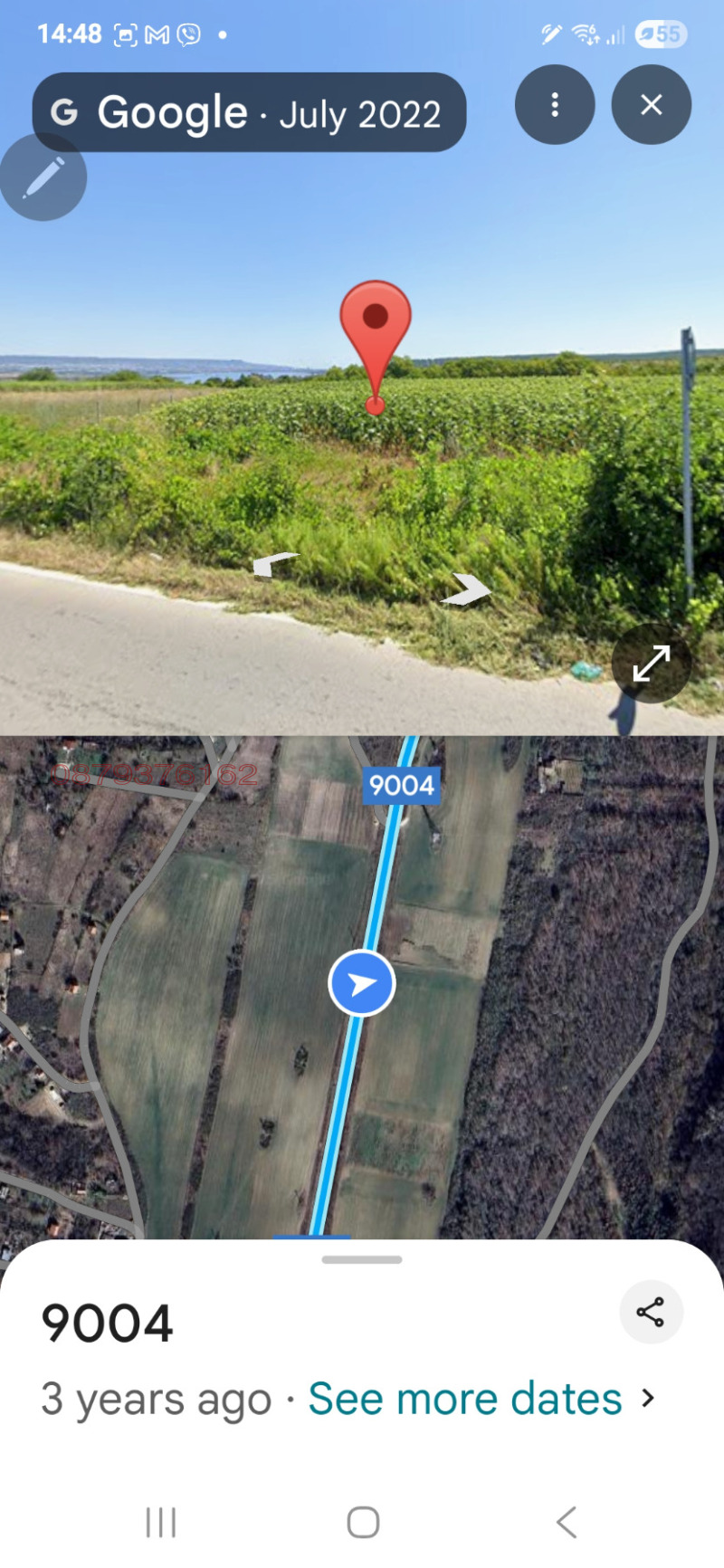Share the 9004 road location
Screen dimensions: 724x1568
(650, 1312)
